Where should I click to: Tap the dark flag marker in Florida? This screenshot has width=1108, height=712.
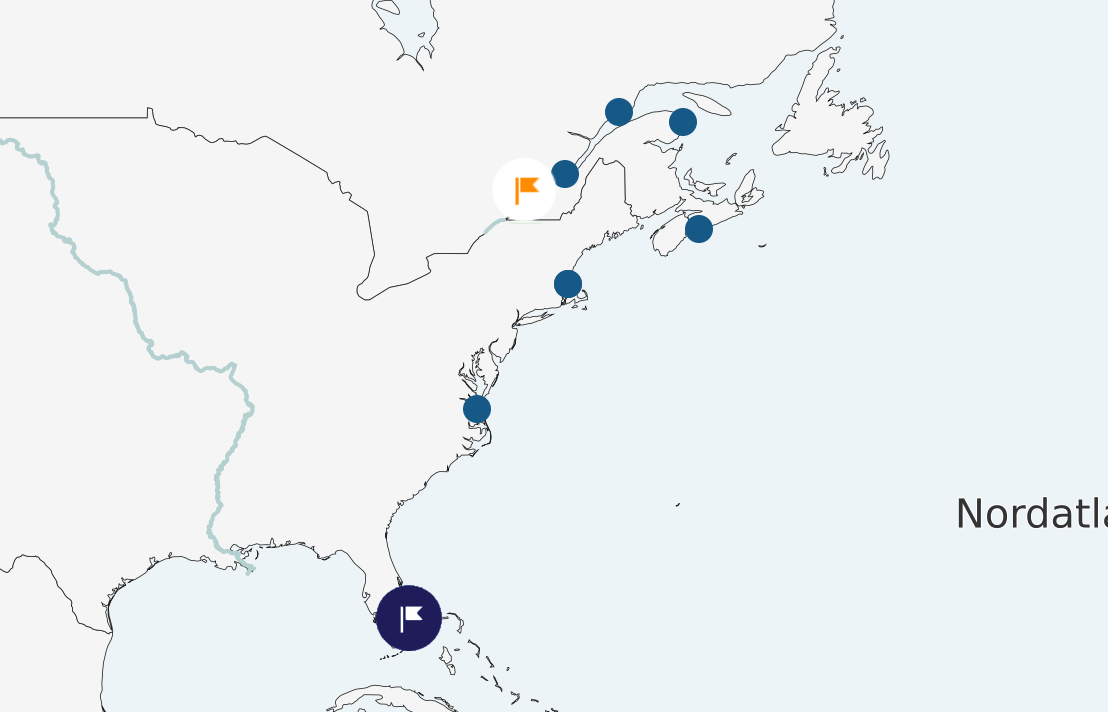(x=409, y=618)
